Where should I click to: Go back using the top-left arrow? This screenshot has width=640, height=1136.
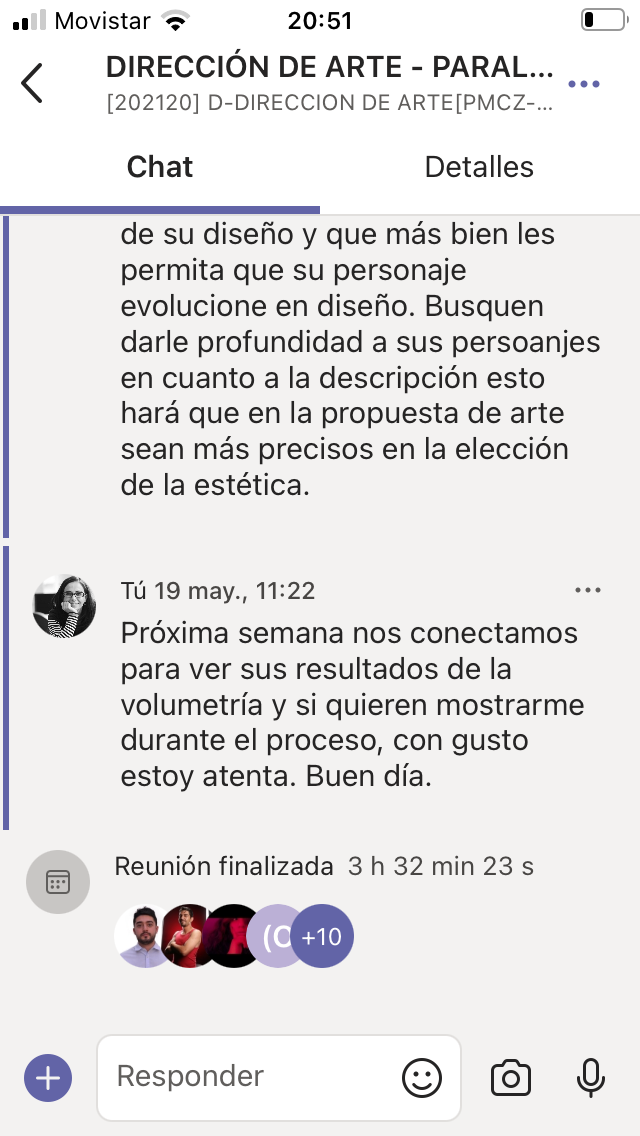coord(32,83)
